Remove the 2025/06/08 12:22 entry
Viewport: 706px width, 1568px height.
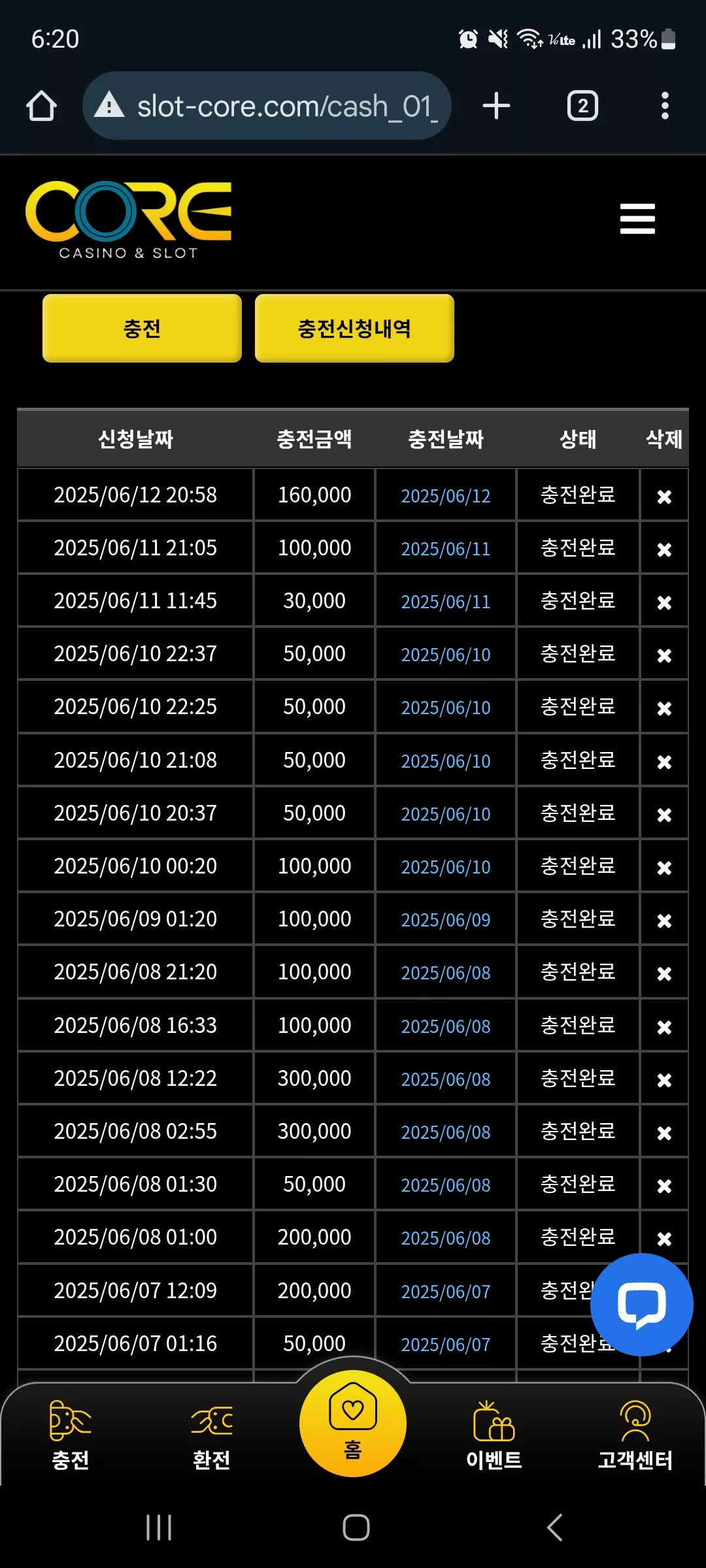point(664,1080)
